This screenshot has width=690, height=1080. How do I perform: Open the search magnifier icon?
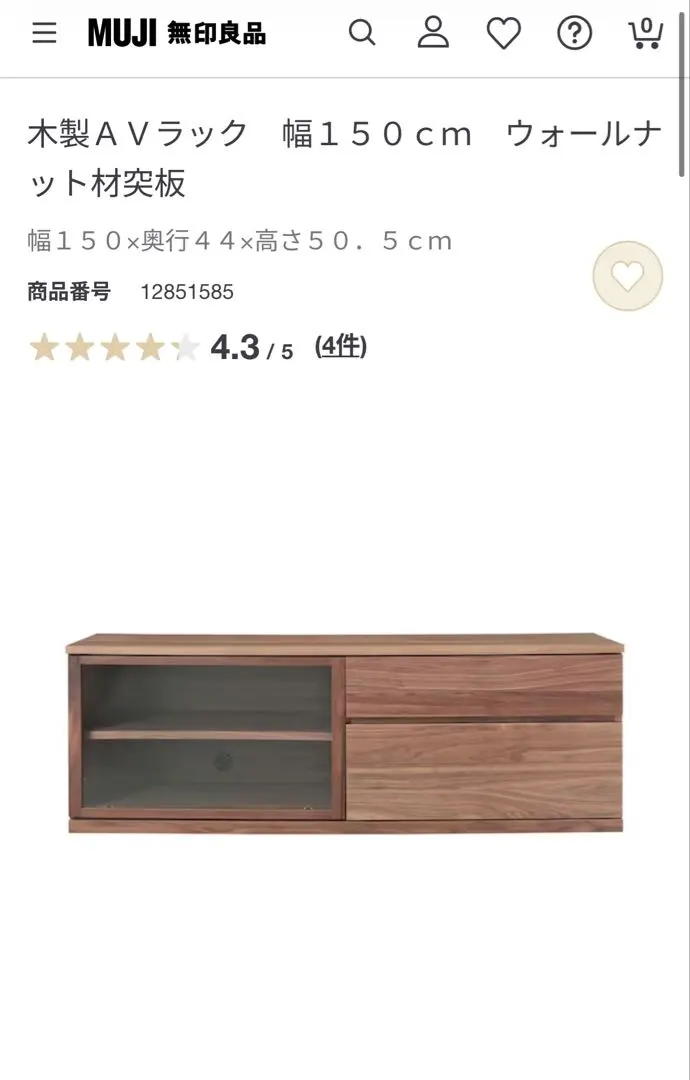(x=362, y=33)
